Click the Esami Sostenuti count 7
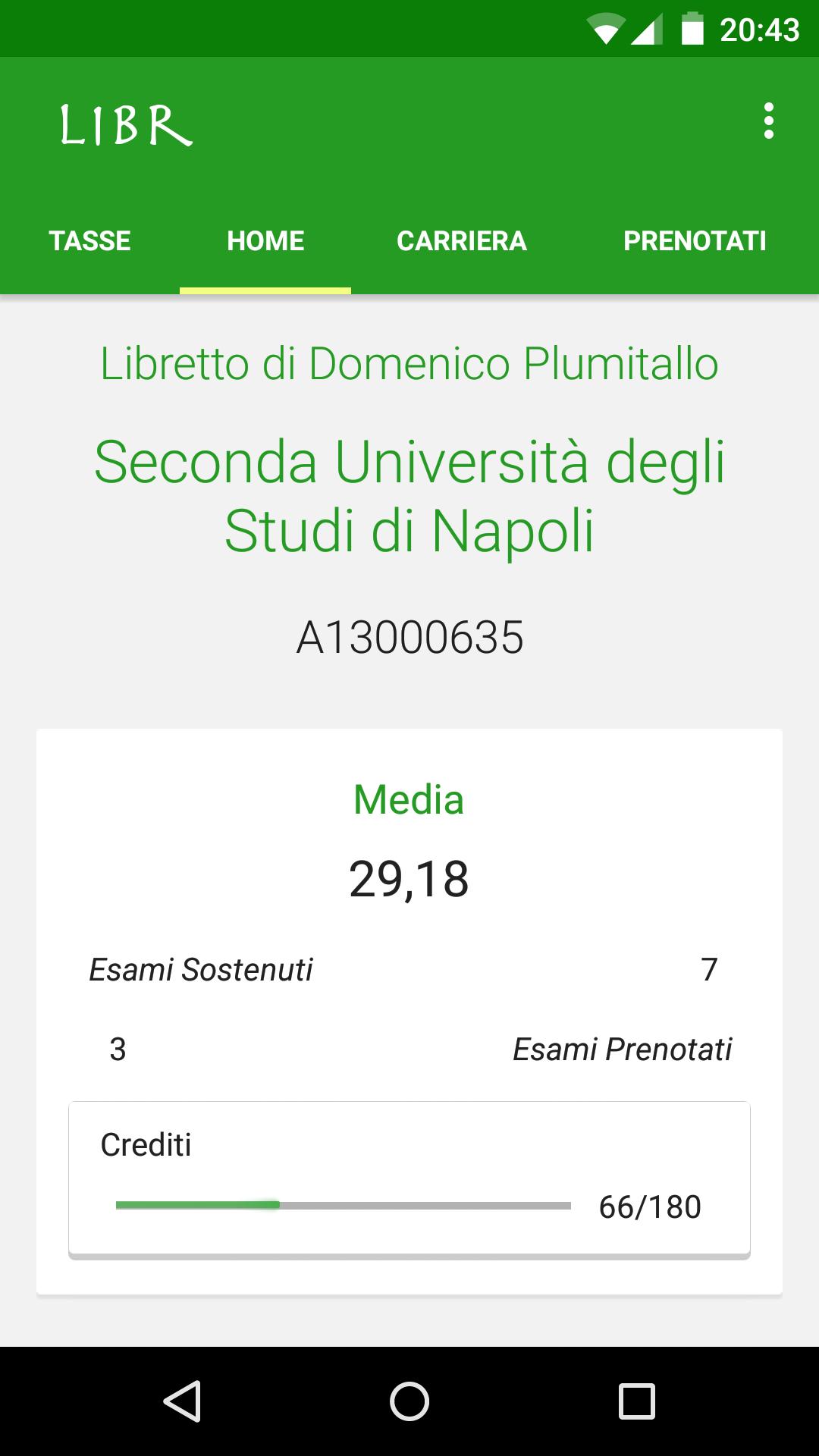Image resolution: width=819 pixels, height=1456 pixels. (x=710, y=970)
